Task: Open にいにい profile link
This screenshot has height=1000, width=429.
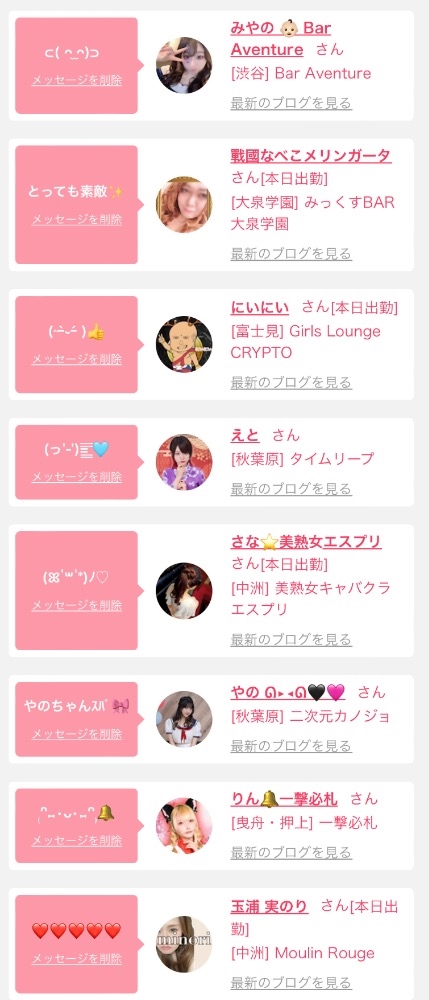Action: click(259, 308)
